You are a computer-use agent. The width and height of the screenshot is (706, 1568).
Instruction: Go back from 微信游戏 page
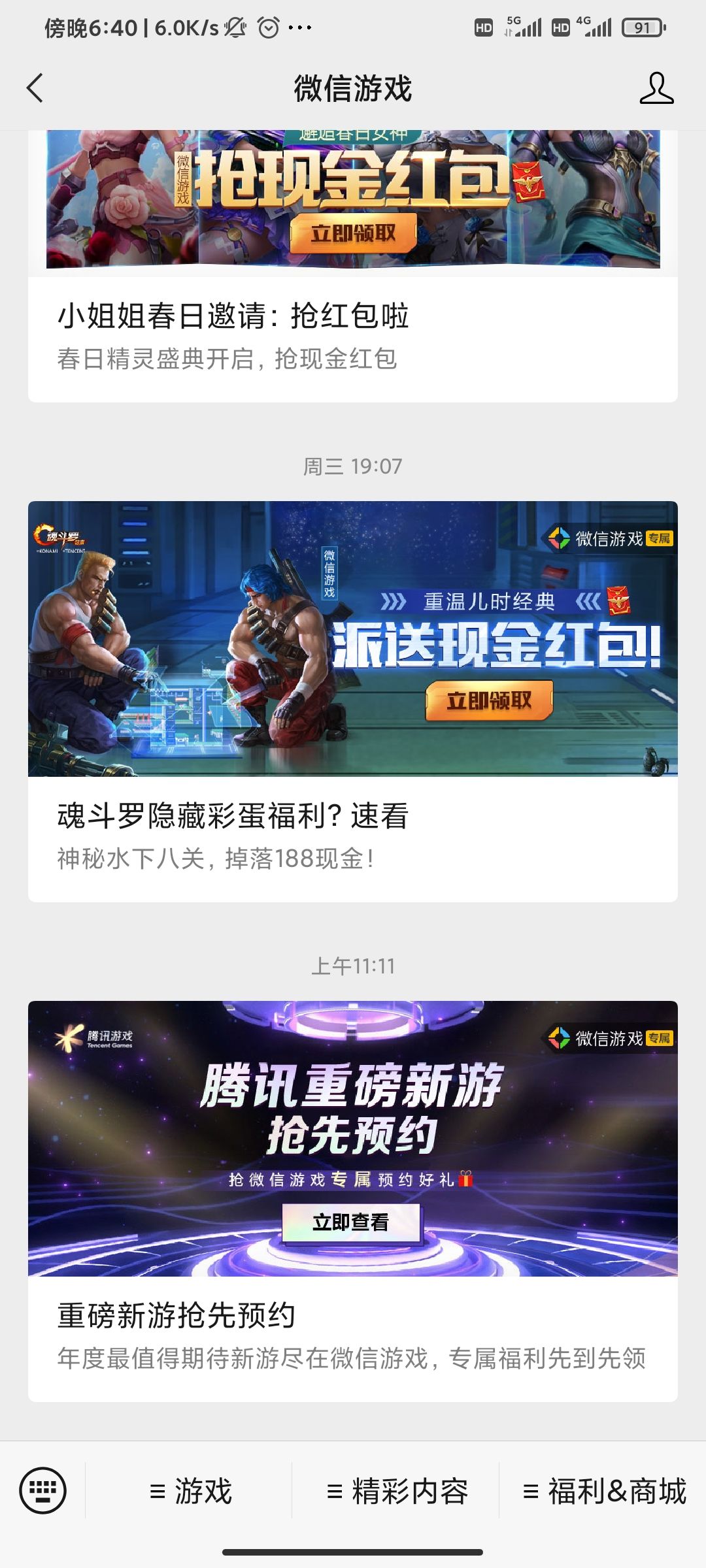pos(35,88)
